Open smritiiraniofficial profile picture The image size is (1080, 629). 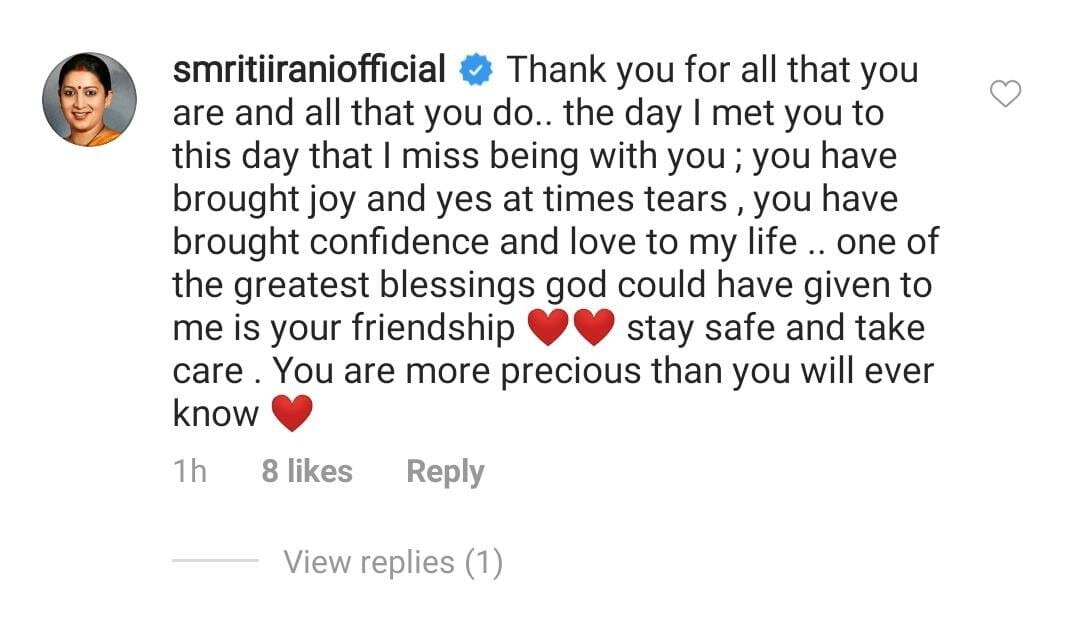(89, 99)
